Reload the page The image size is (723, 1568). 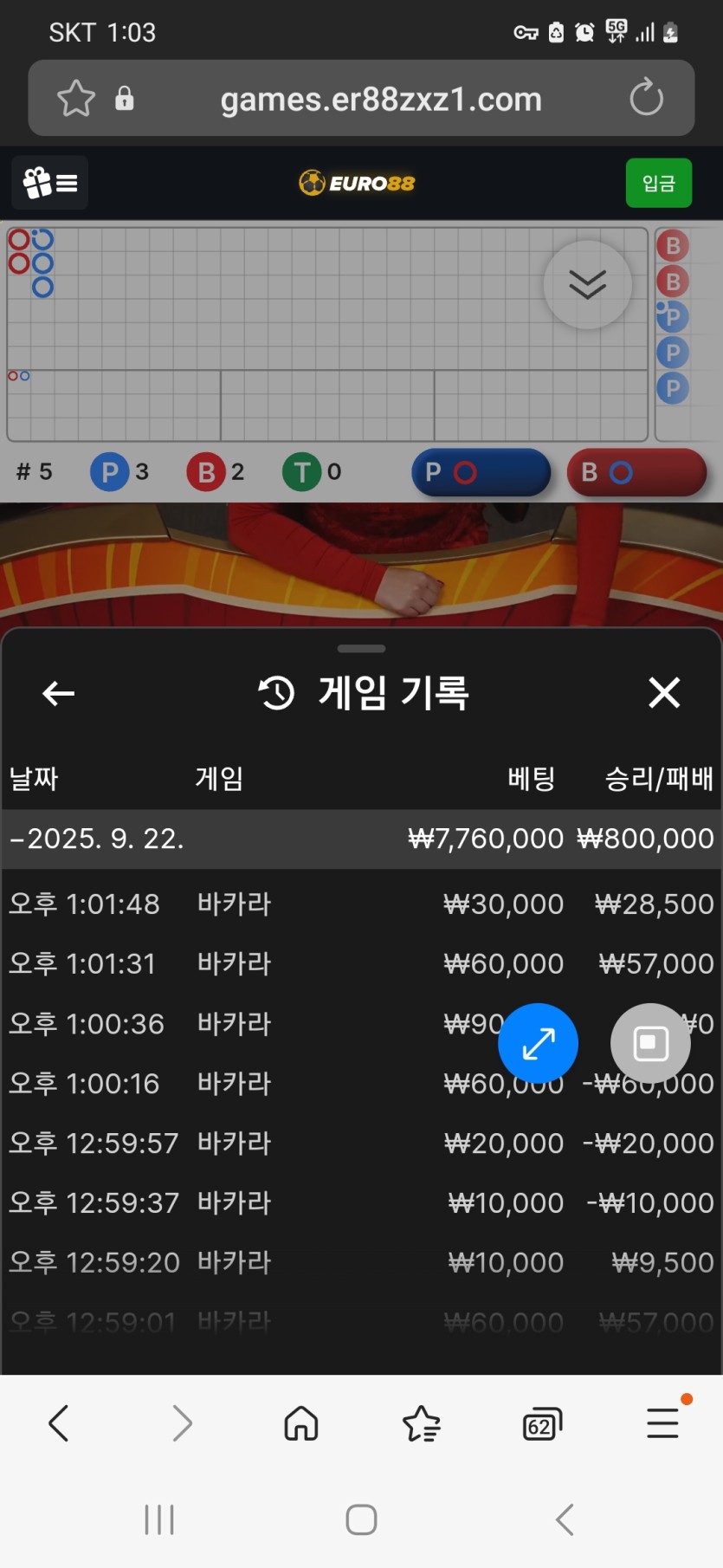646,98
